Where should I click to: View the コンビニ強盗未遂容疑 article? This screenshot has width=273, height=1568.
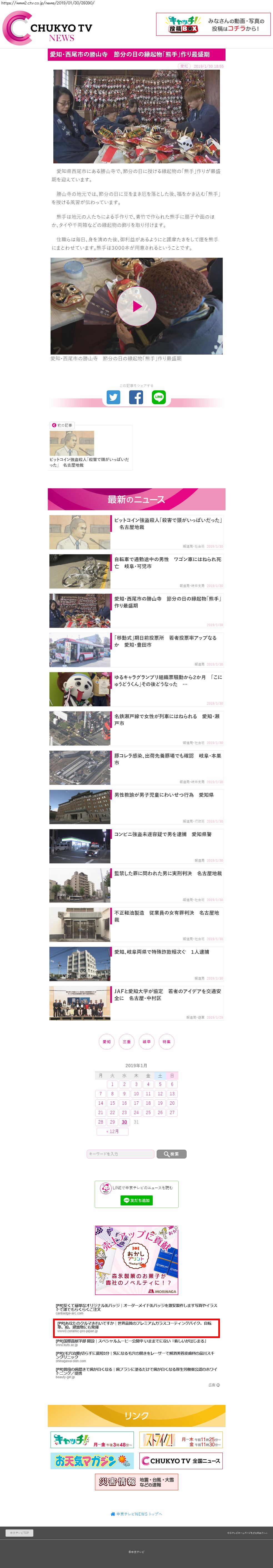[x=163, y=834]
